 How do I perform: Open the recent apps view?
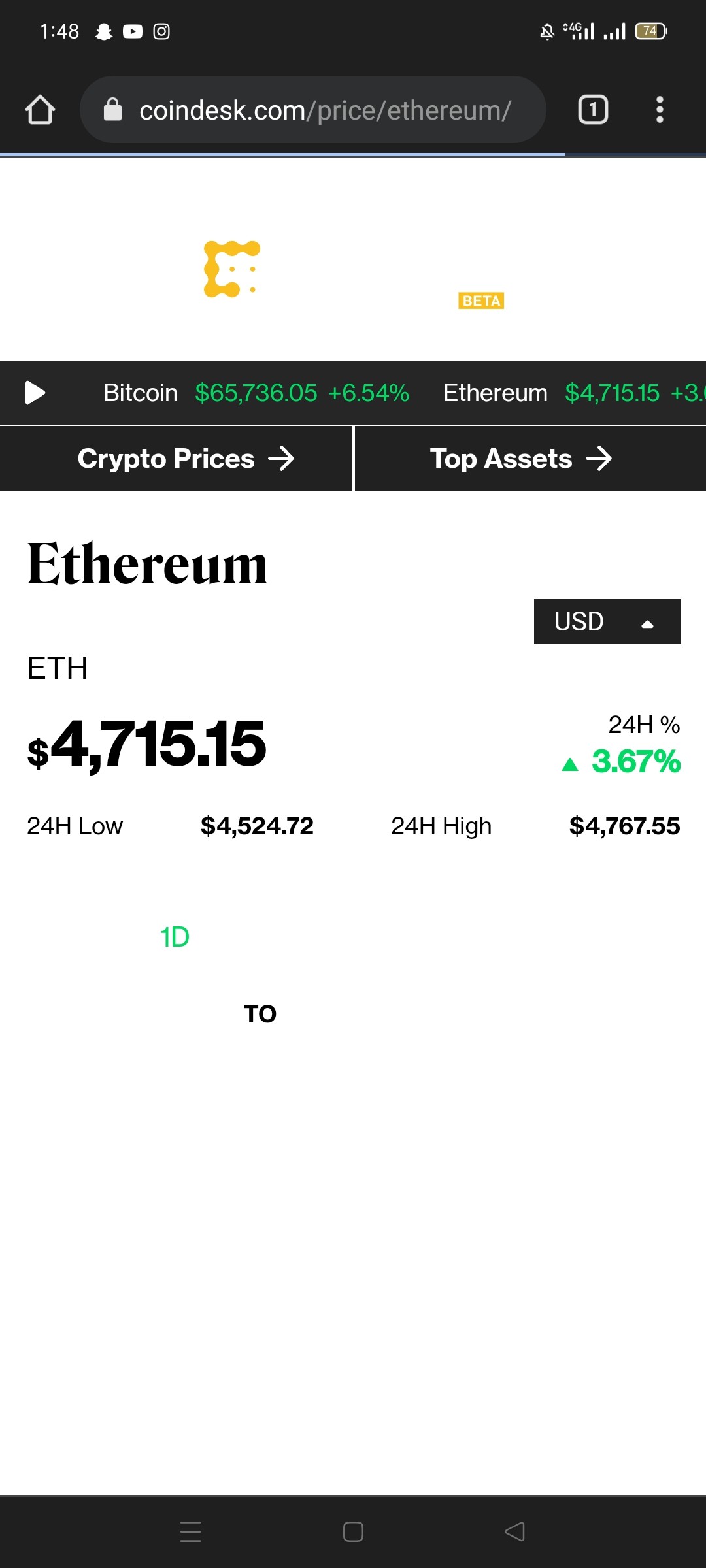(x=190, y=1531)
